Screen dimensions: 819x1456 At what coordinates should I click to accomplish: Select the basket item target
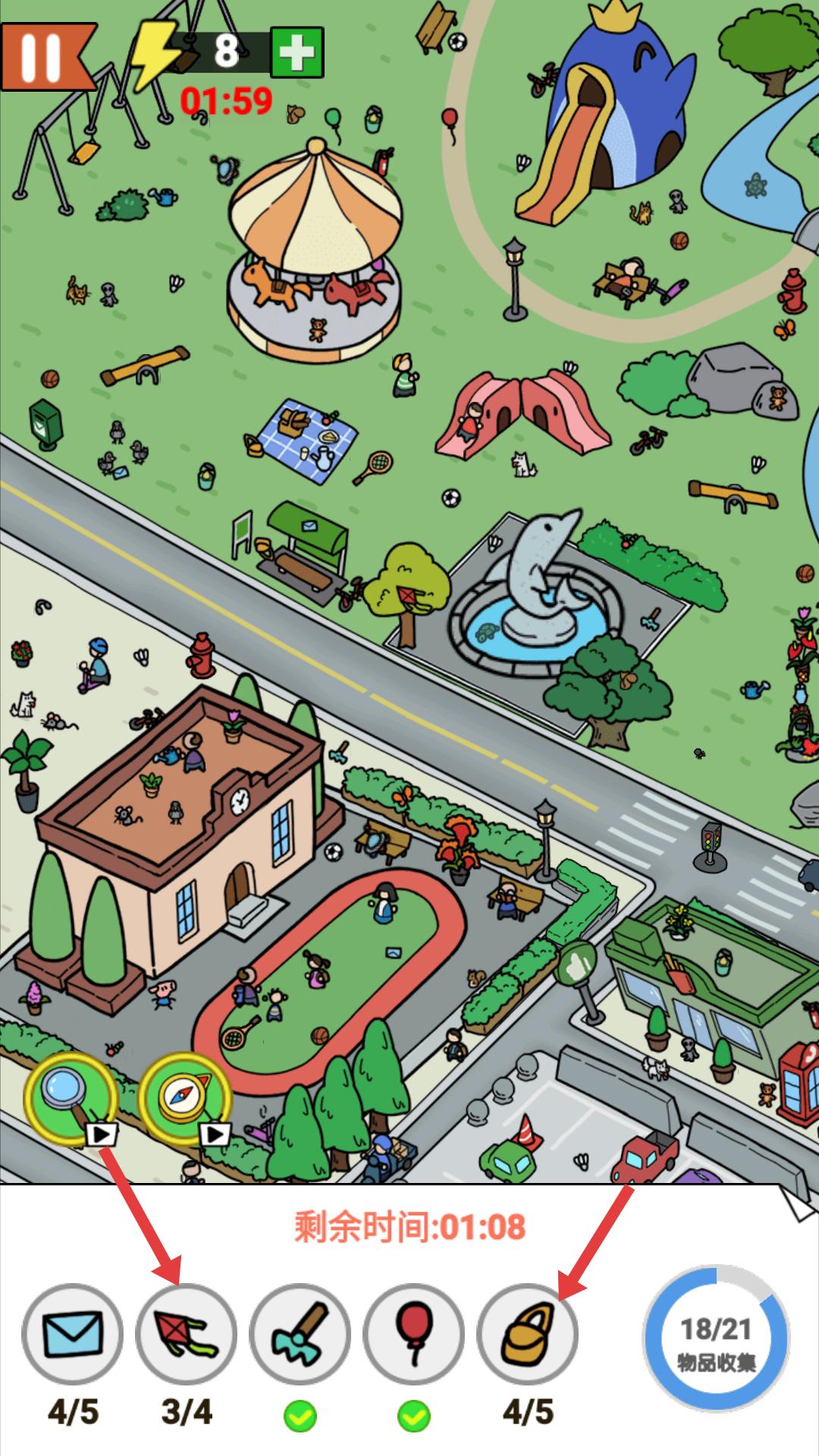pyautogui.click(x=527, y=1334)
